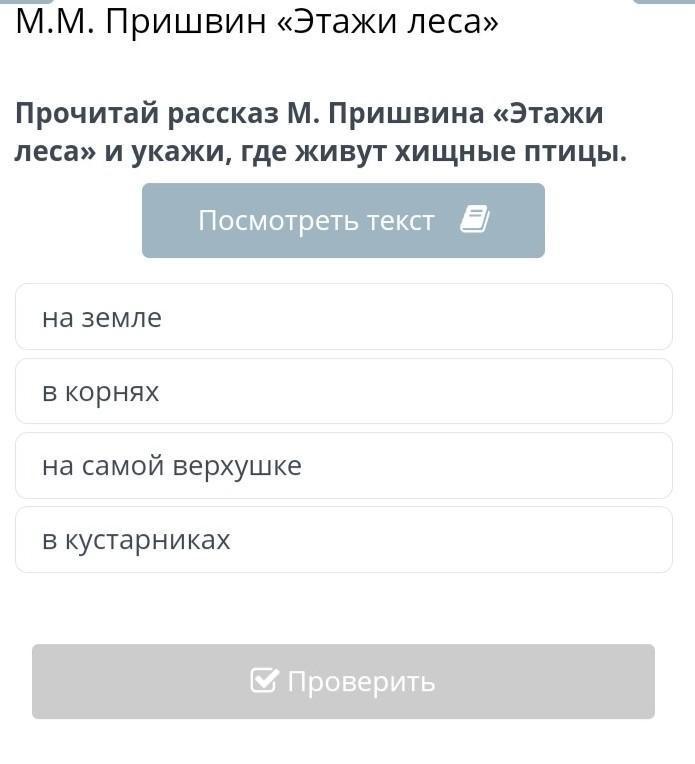
Task: Tap the 'Проверить' button
Action: (343, 681)
